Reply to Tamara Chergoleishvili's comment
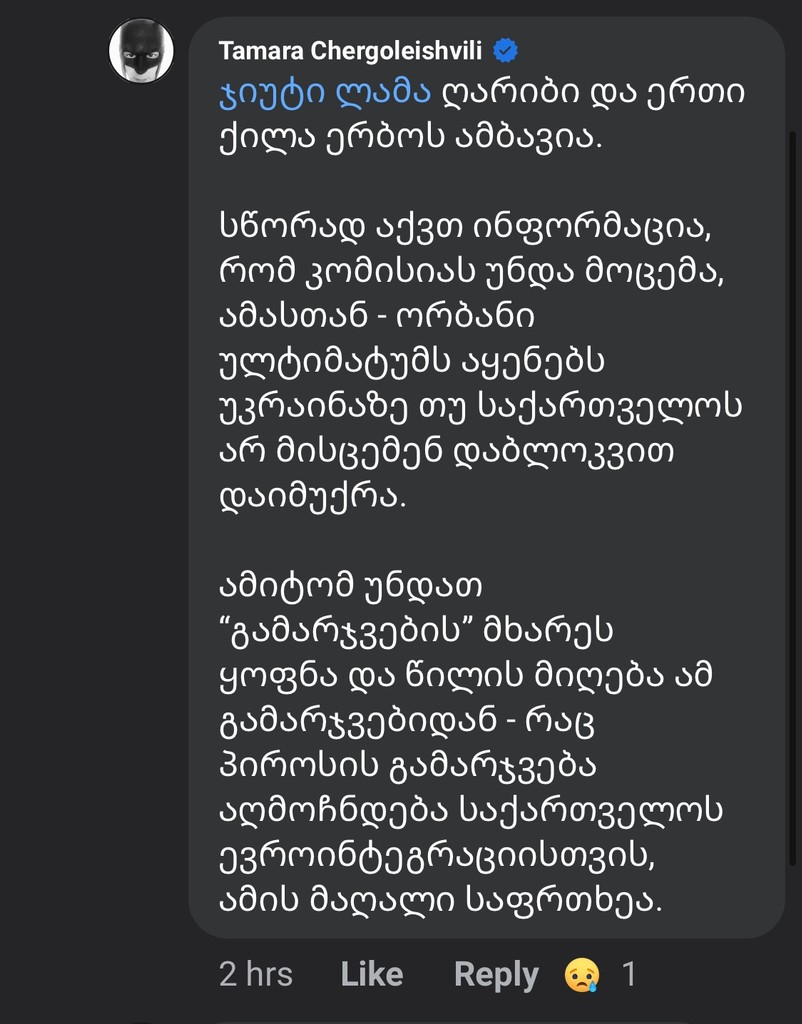Screen dimensions: 802x1024 point(496,974)
